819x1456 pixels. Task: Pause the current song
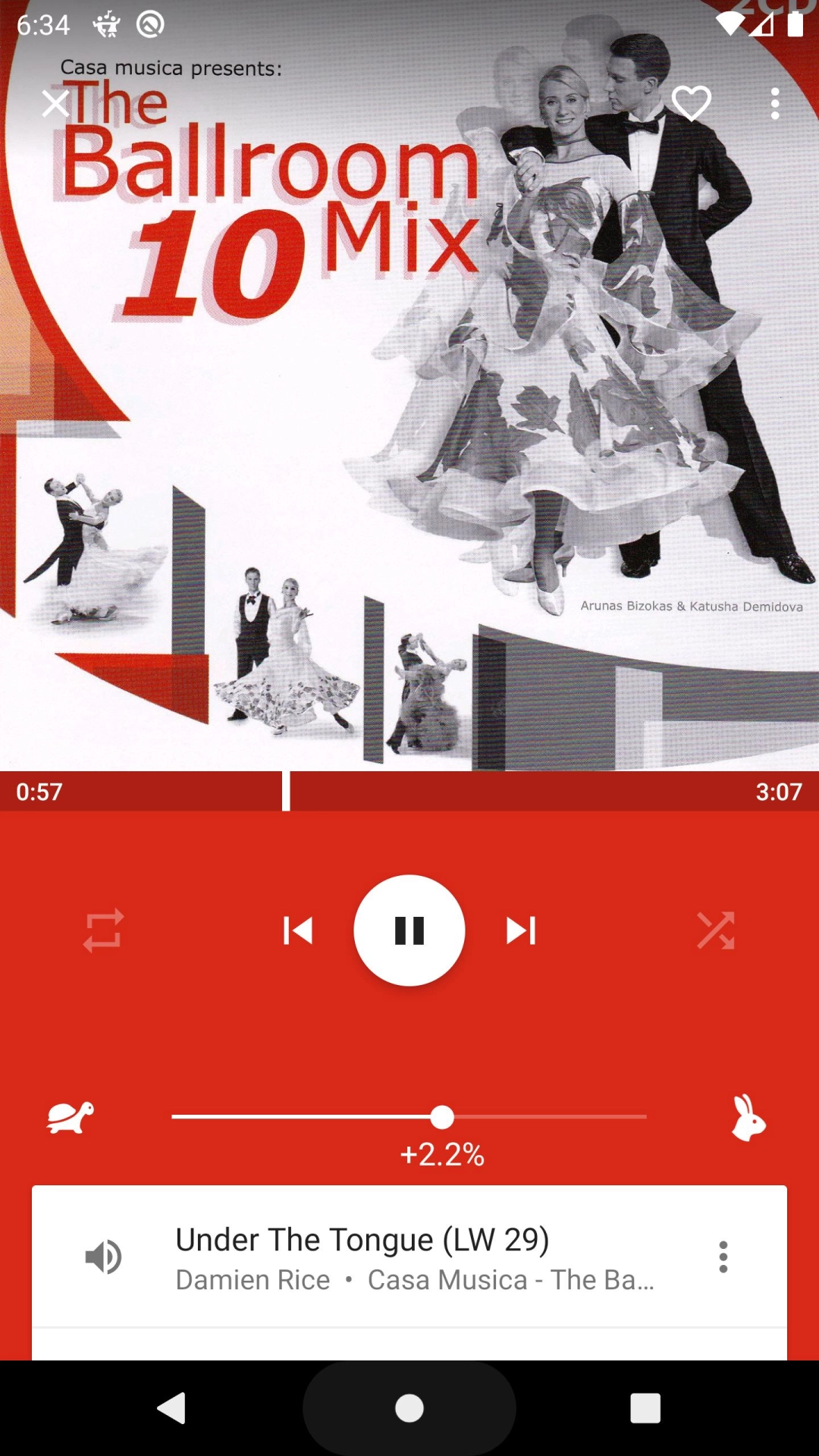(409, 930)
